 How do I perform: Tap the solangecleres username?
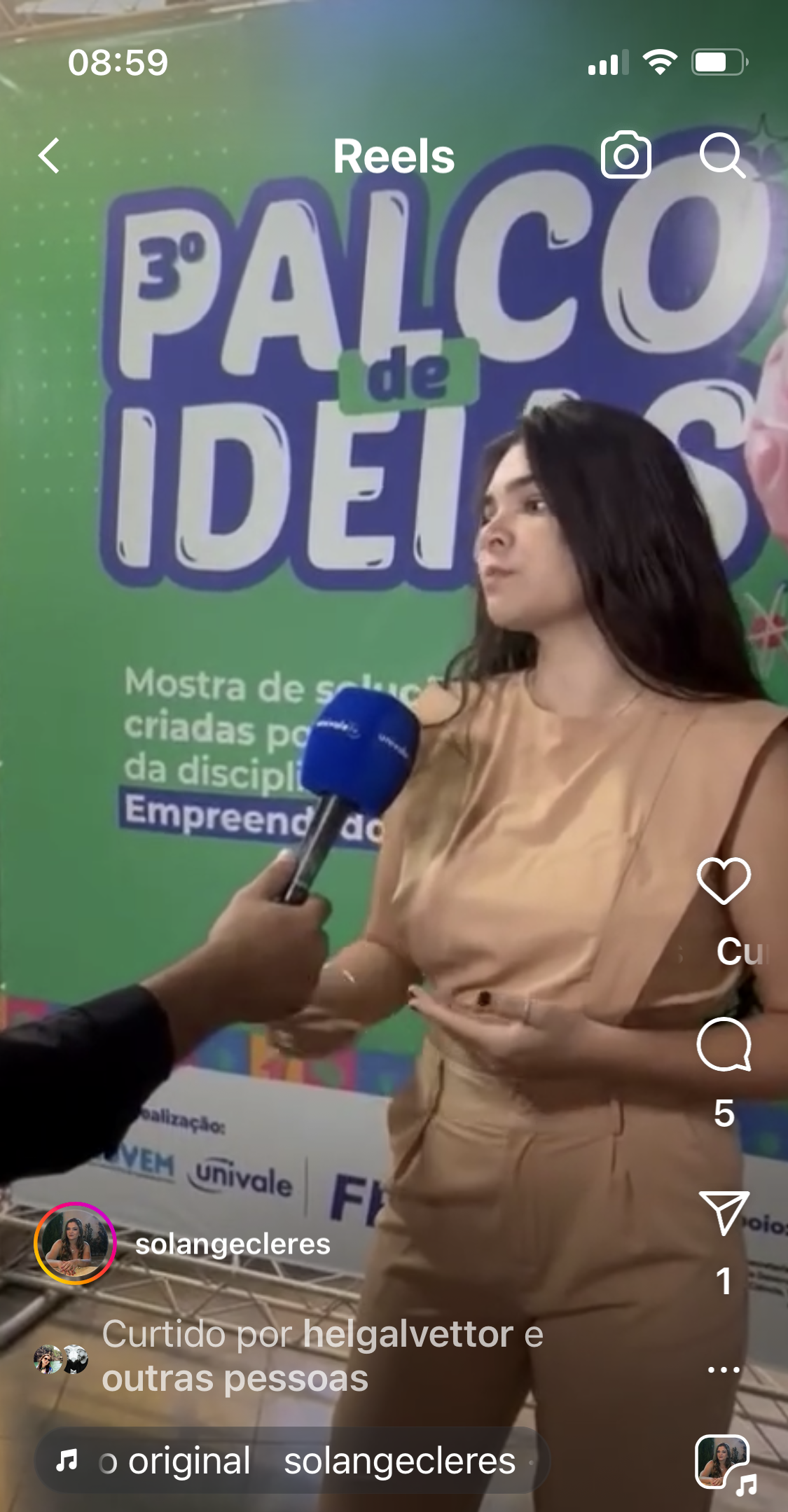233,1244
